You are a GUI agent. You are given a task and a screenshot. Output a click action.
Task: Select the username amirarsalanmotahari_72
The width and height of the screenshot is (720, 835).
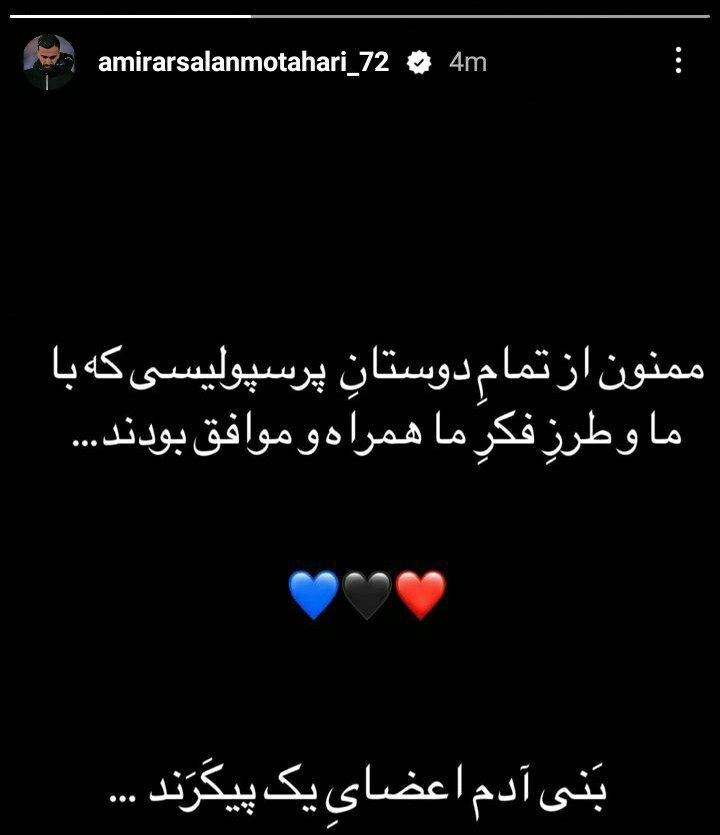click(244, 60)
